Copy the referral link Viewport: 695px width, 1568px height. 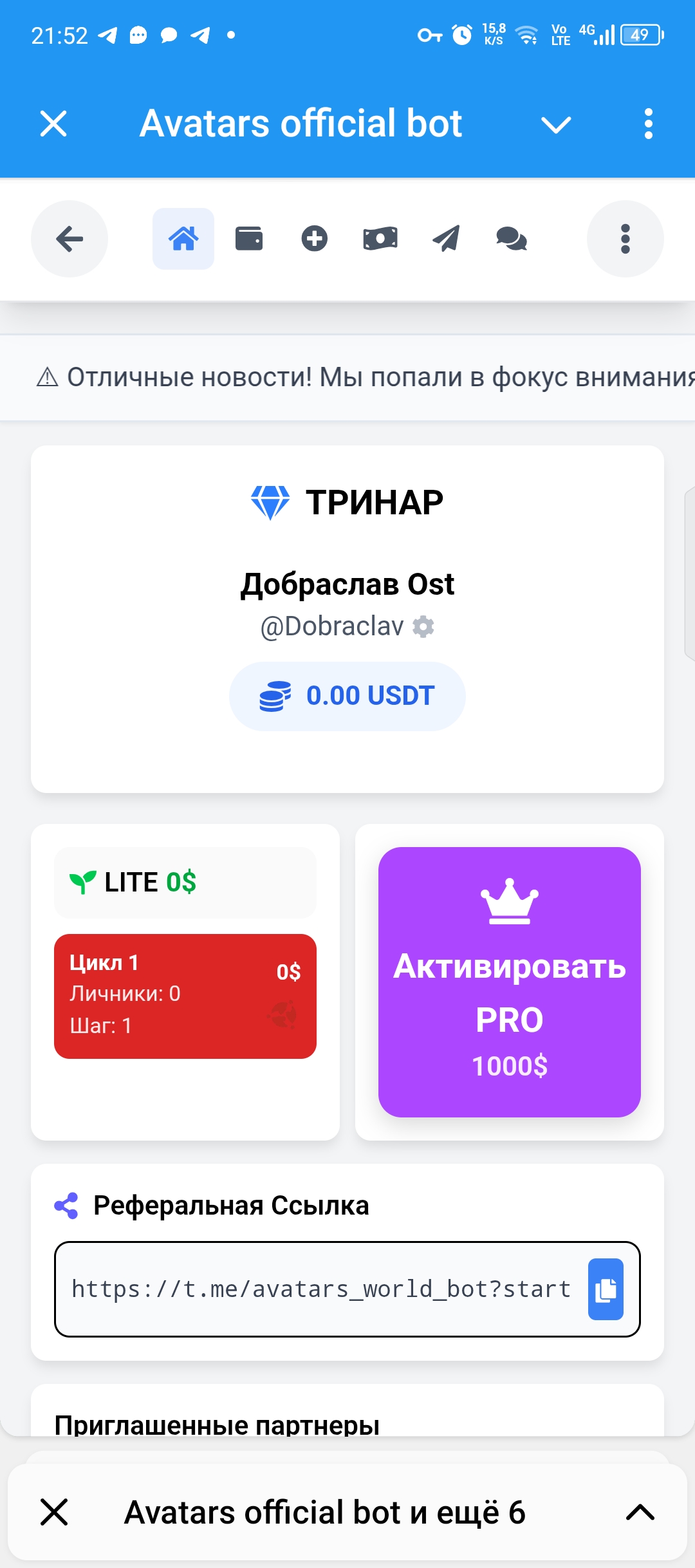click(606, 1289)
